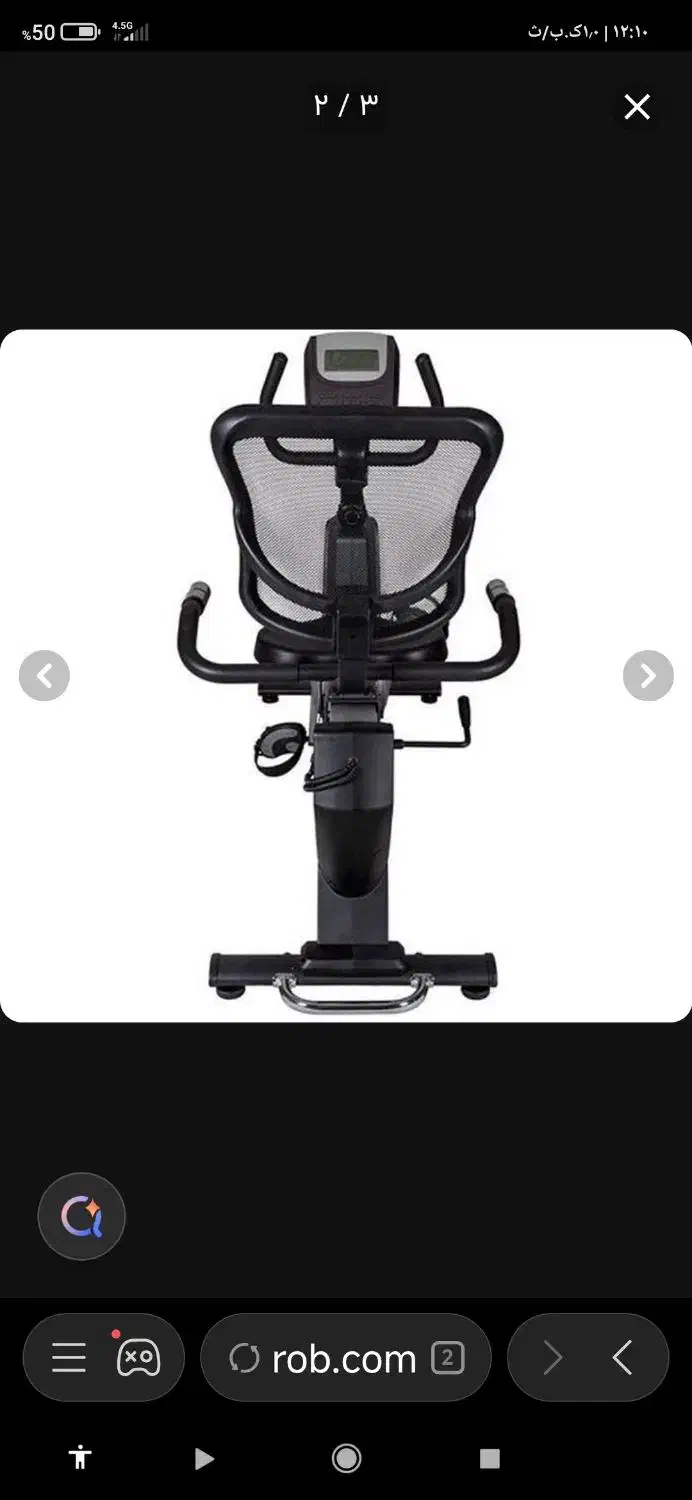Open the browser game controller icon

[x=138, y=1357]
